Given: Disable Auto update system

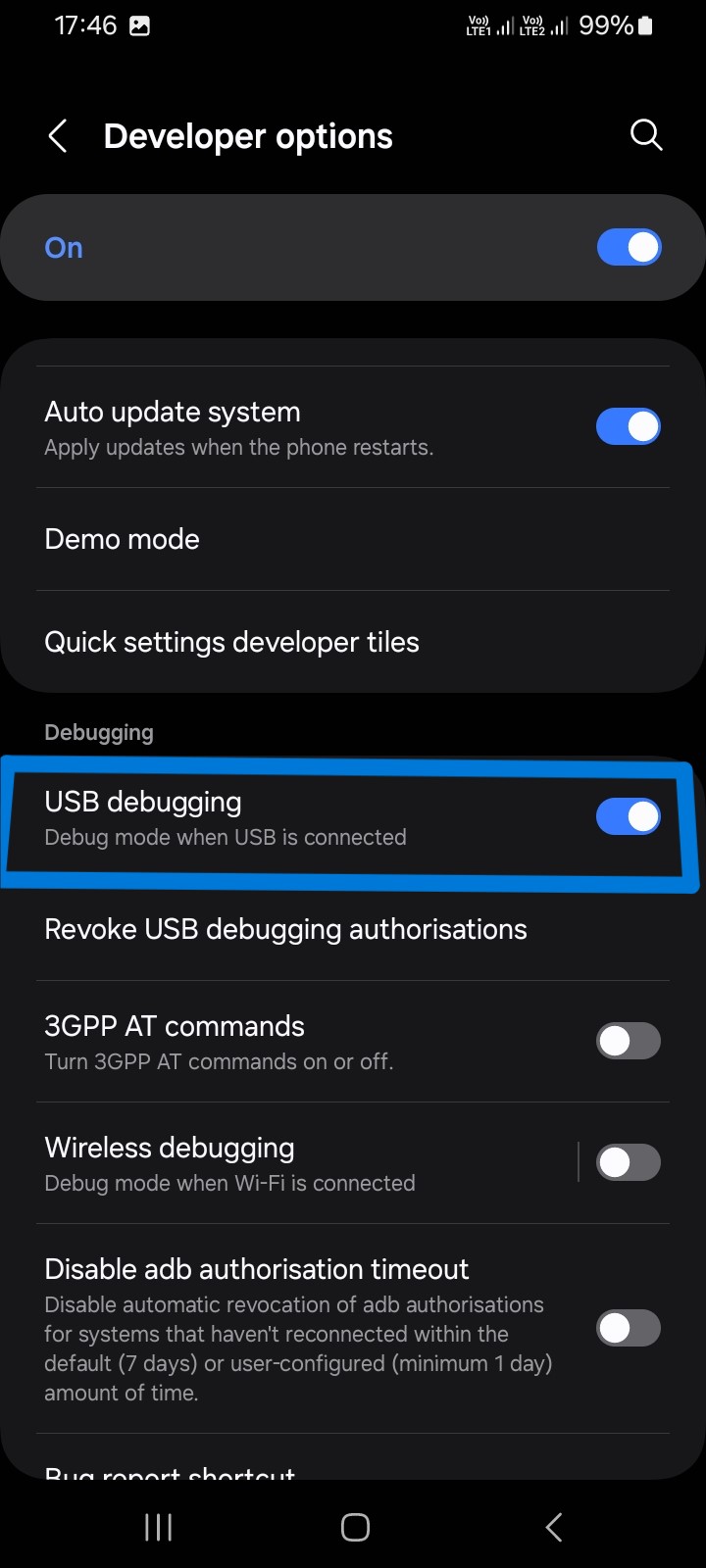Looking at the screenshot, I should [x=629, y=427].
